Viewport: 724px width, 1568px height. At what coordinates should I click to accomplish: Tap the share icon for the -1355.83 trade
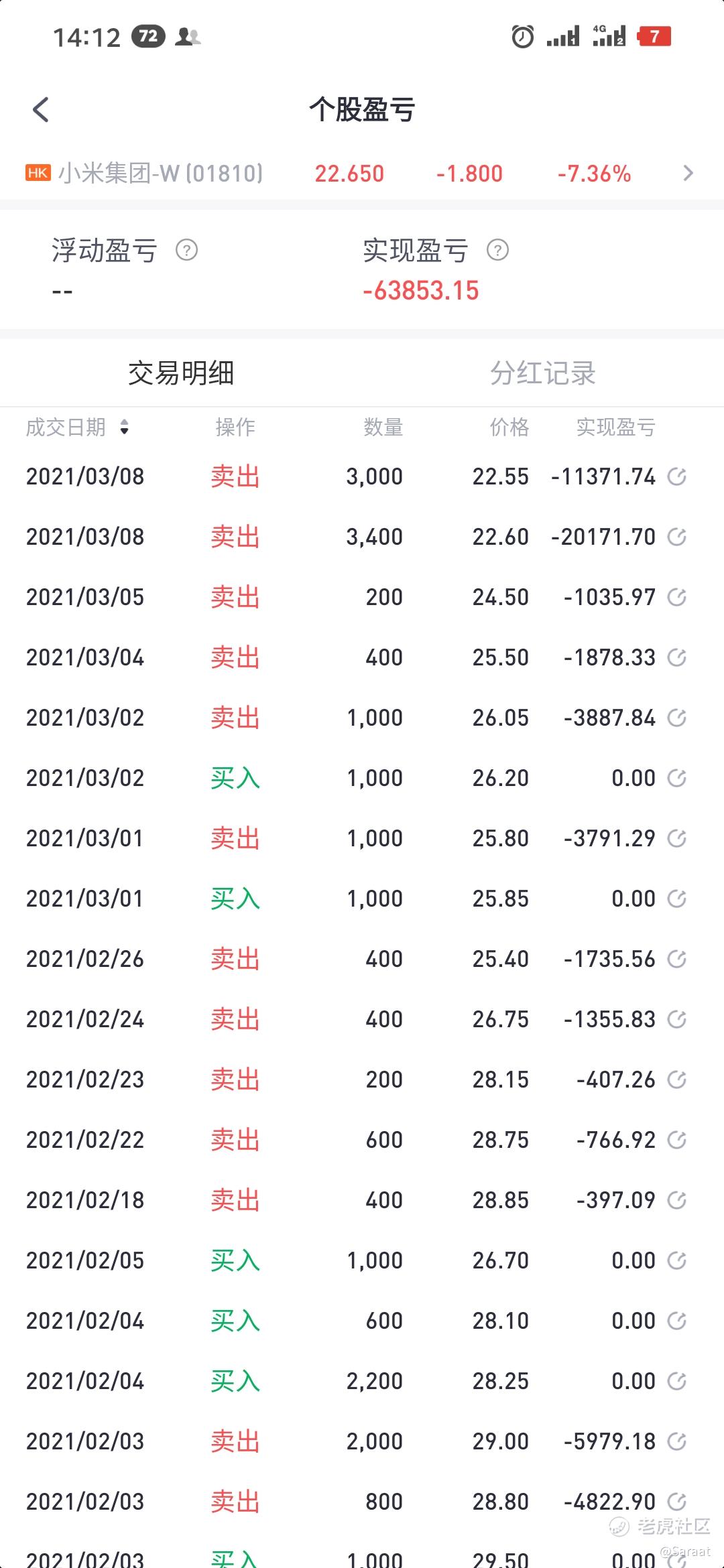tap(677, 1019)
